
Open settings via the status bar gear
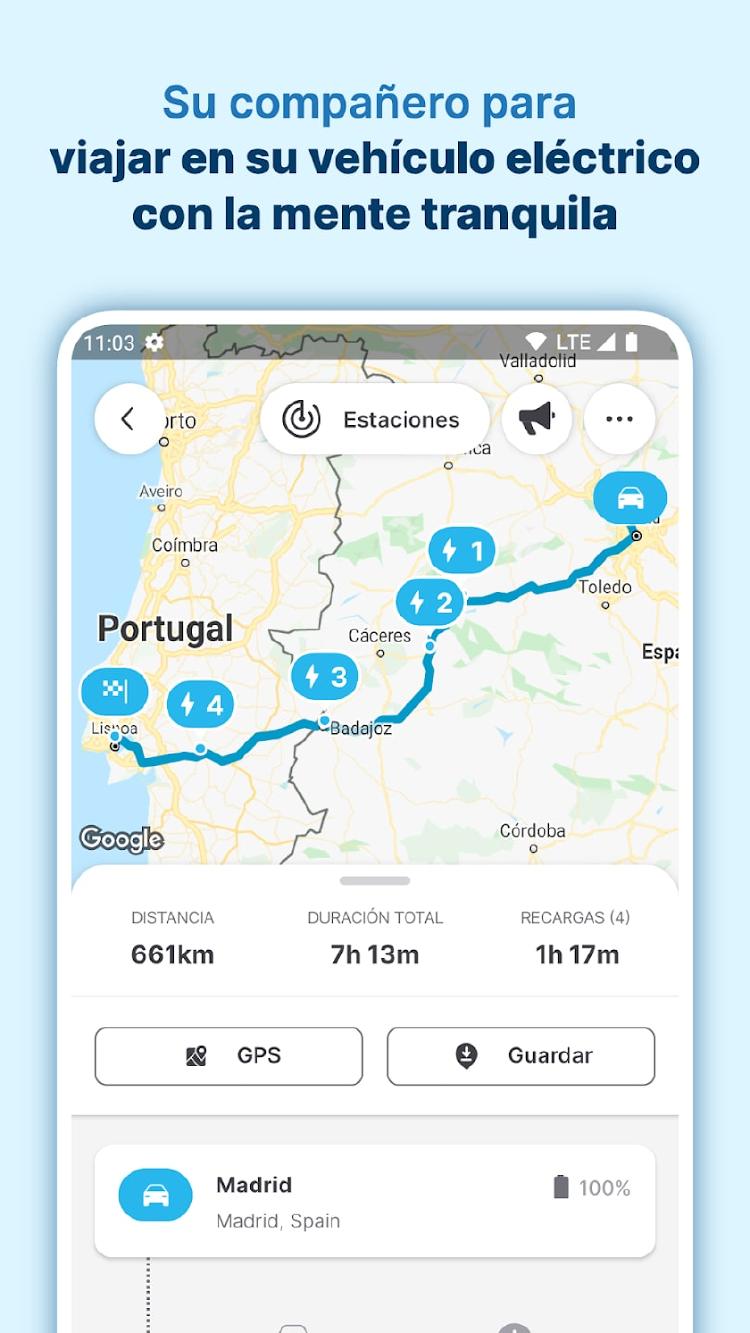point(154,342)
